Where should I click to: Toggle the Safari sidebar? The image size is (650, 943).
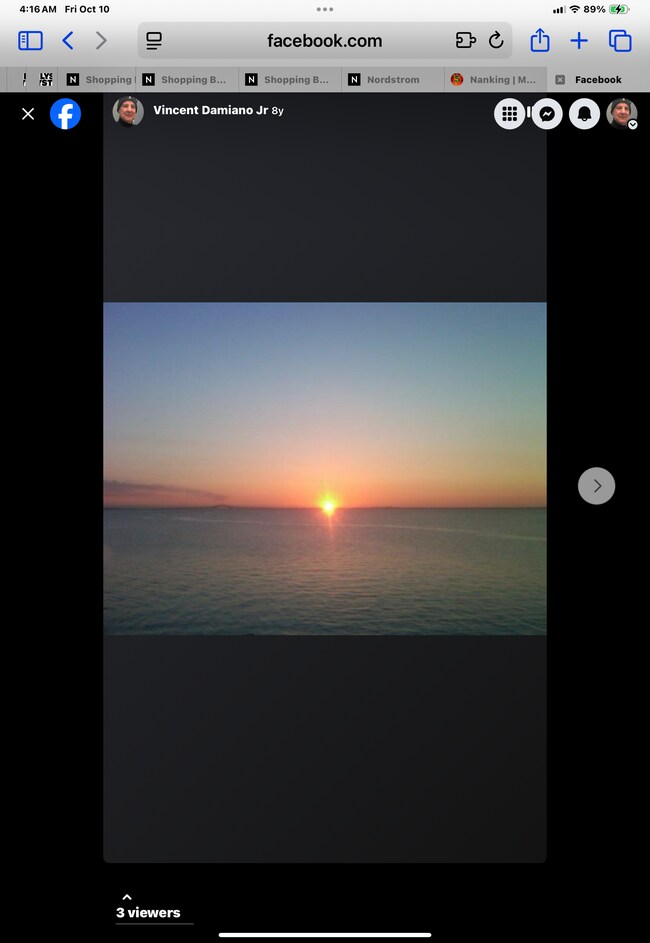coord(30,41)
